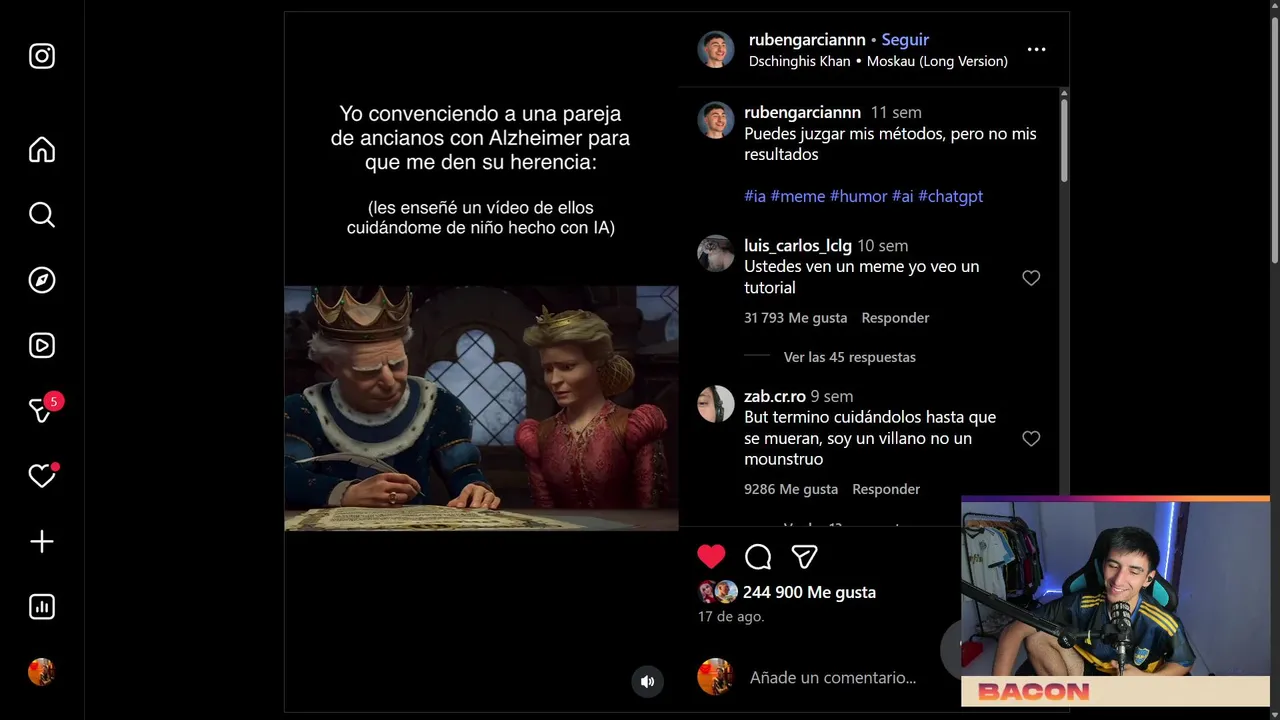Open the Instagram home feed
Viewport: 1280px width, 720px height.
click(42, 150)
